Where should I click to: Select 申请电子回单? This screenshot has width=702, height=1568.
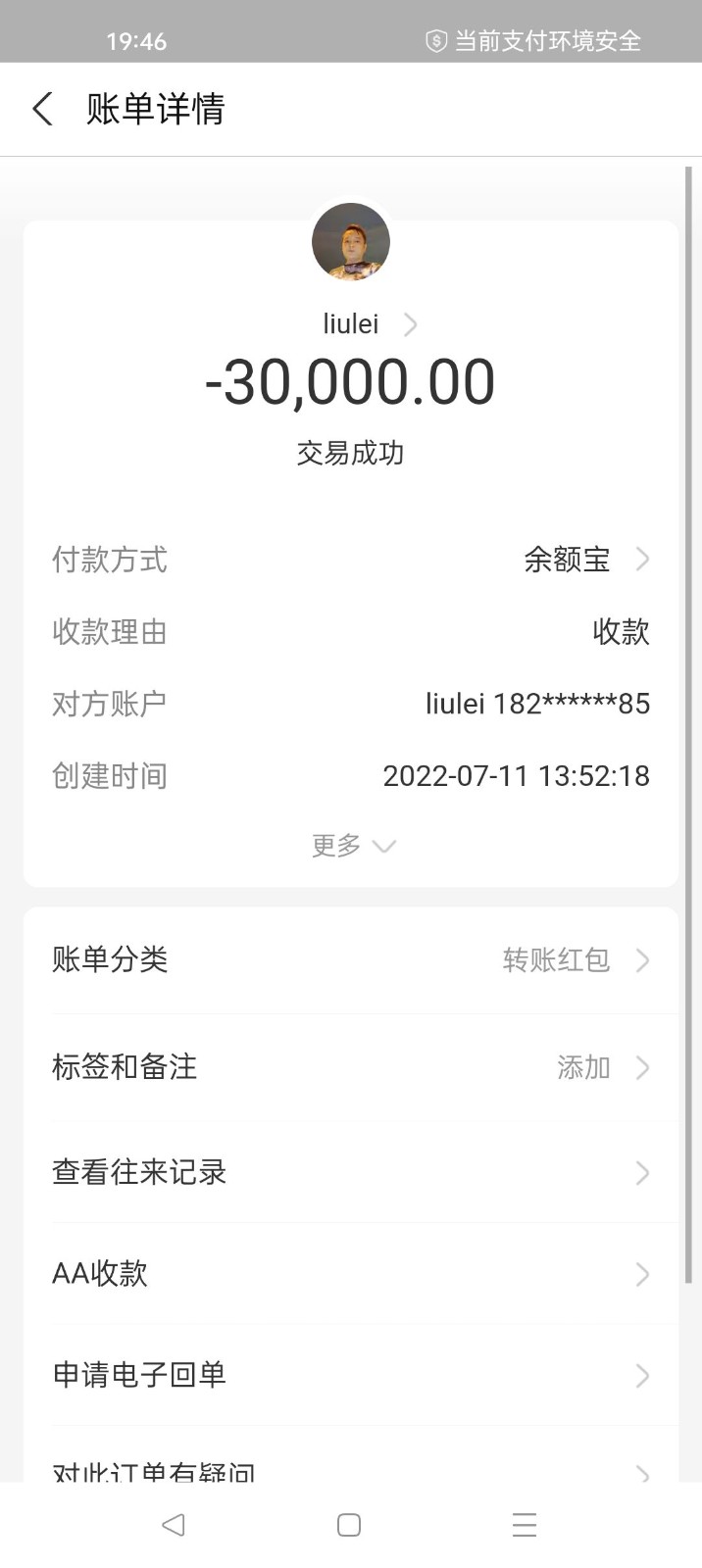pyautogui.click(x=351, y=1375)
